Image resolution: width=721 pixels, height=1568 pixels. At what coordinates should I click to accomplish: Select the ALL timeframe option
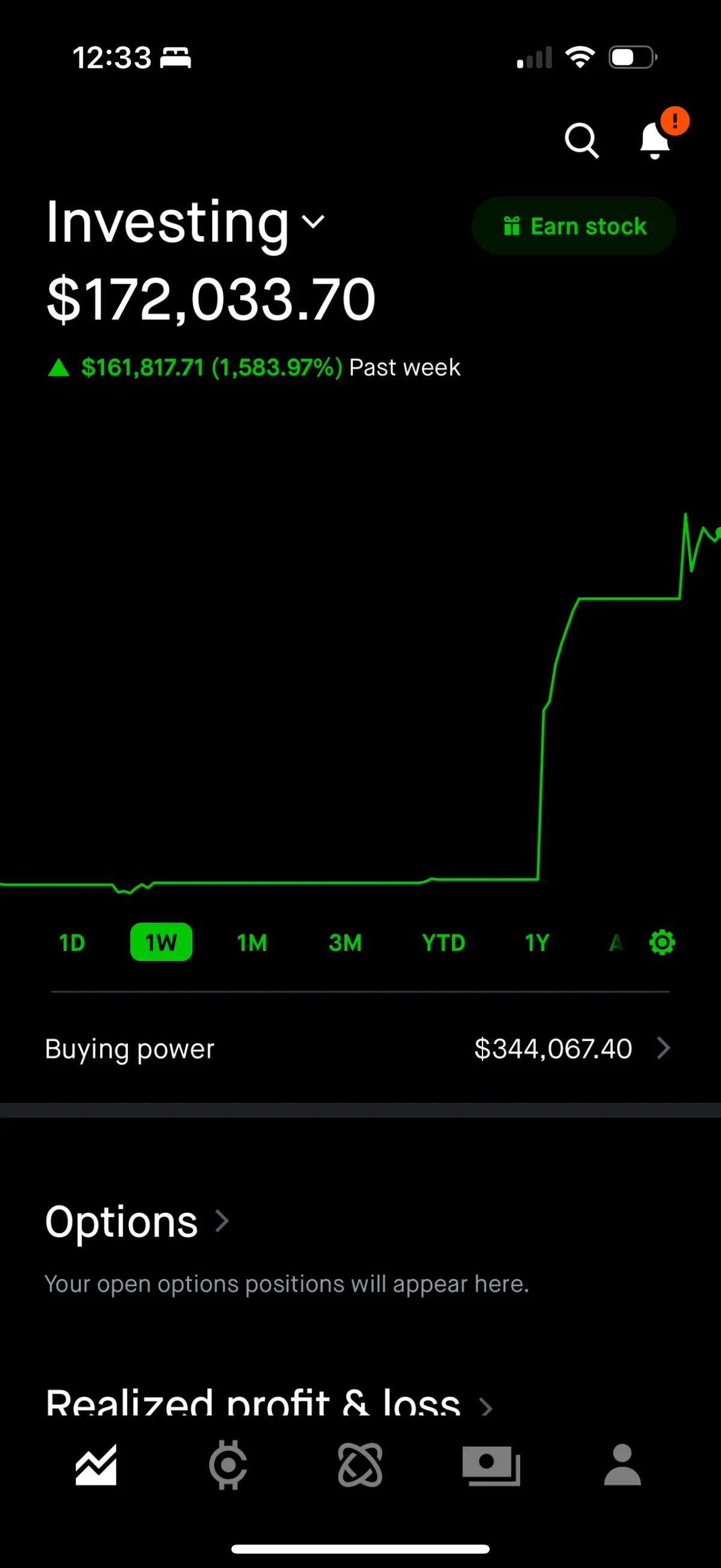[x=616, y=942]
